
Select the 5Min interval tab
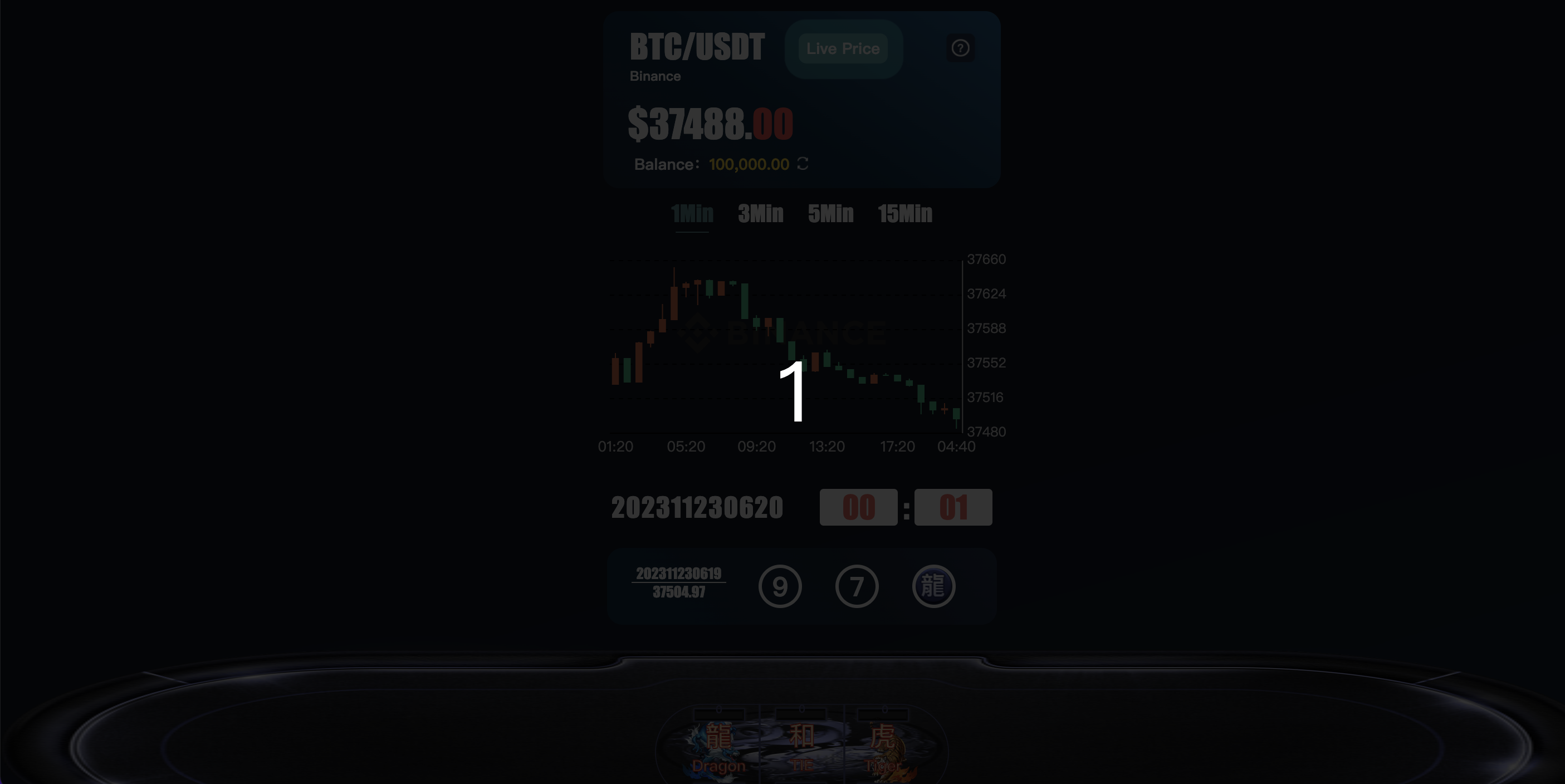tap(830, 214)
